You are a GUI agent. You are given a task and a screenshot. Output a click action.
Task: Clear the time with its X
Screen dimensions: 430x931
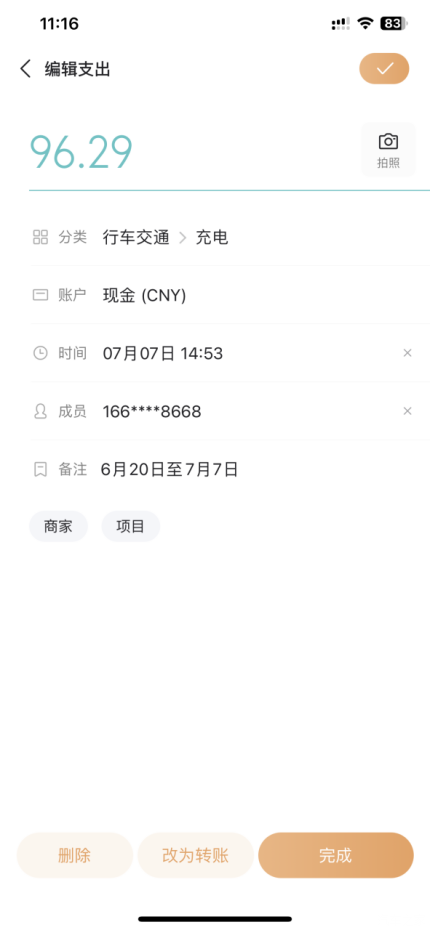407,353
